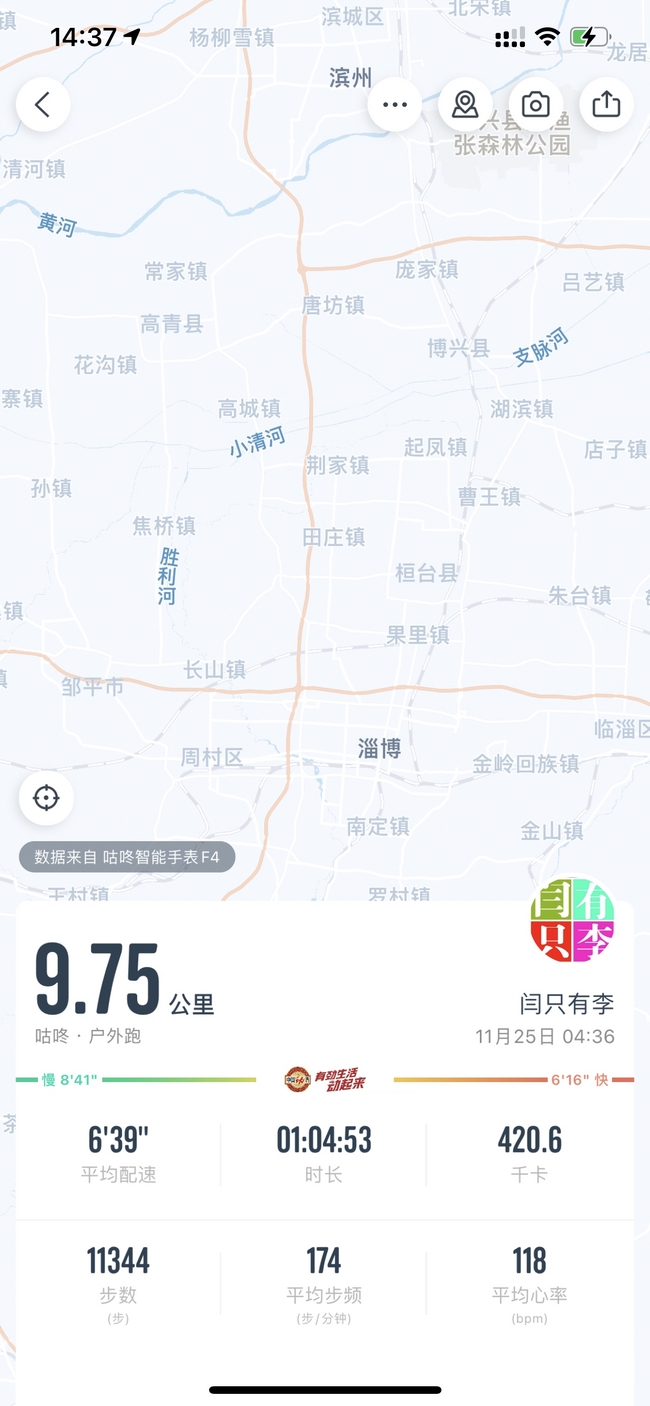
Task: Open the camera to add a photo
Action: 536,105
